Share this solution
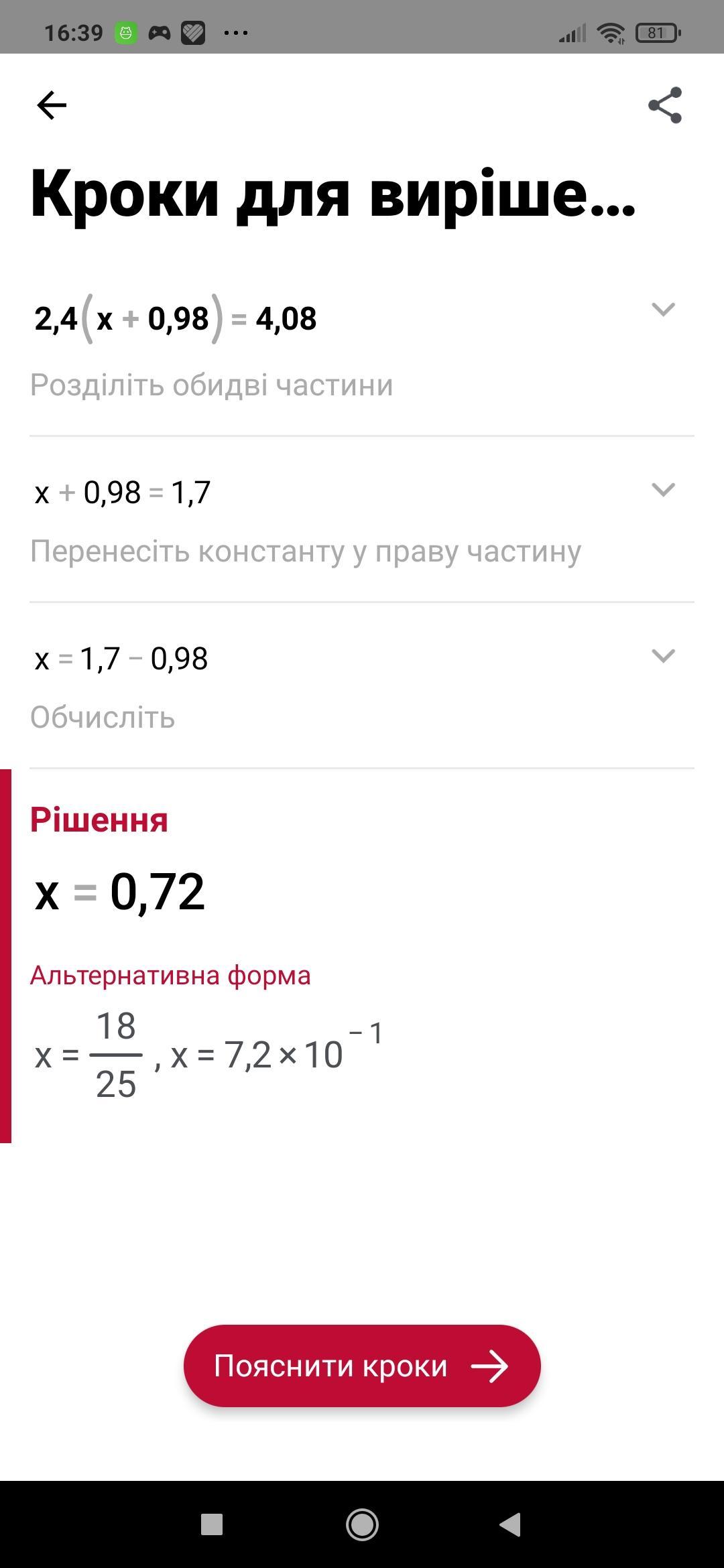This screenshot has width=724, height=1568. [x=665, y=105]
